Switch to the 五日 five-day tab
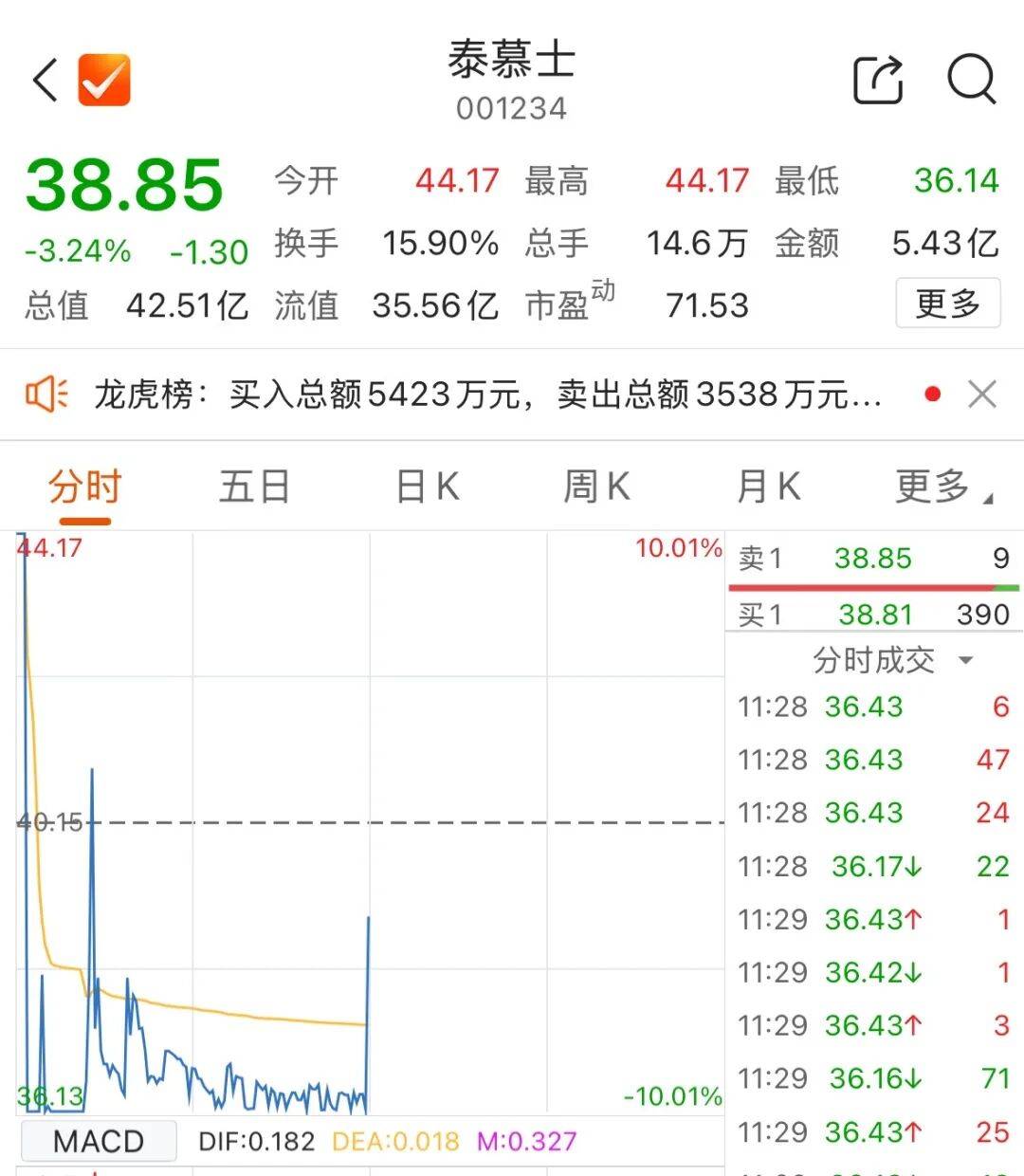 (x=252, y=487)
